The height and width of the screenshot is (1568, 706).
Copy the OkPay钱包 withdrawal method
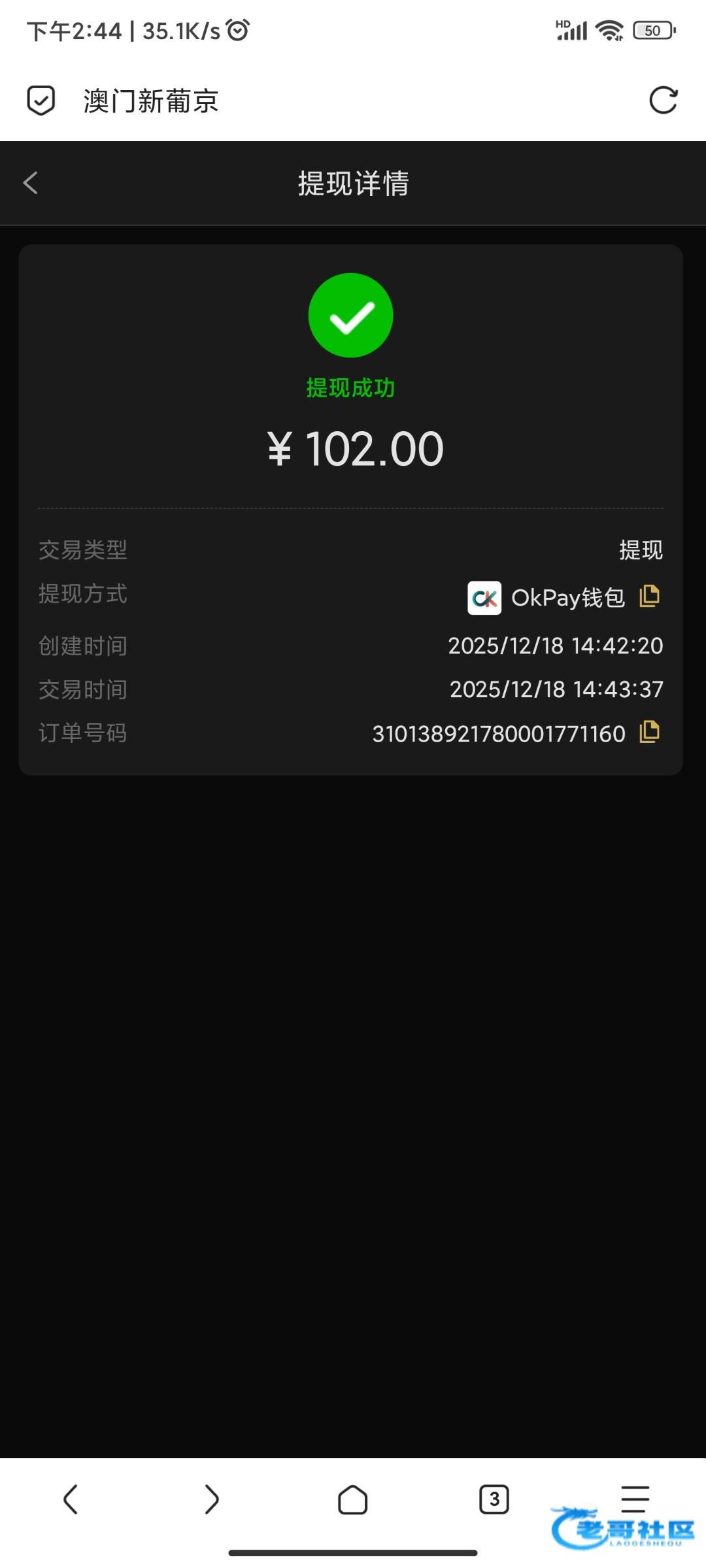click(x=649, y=596)
